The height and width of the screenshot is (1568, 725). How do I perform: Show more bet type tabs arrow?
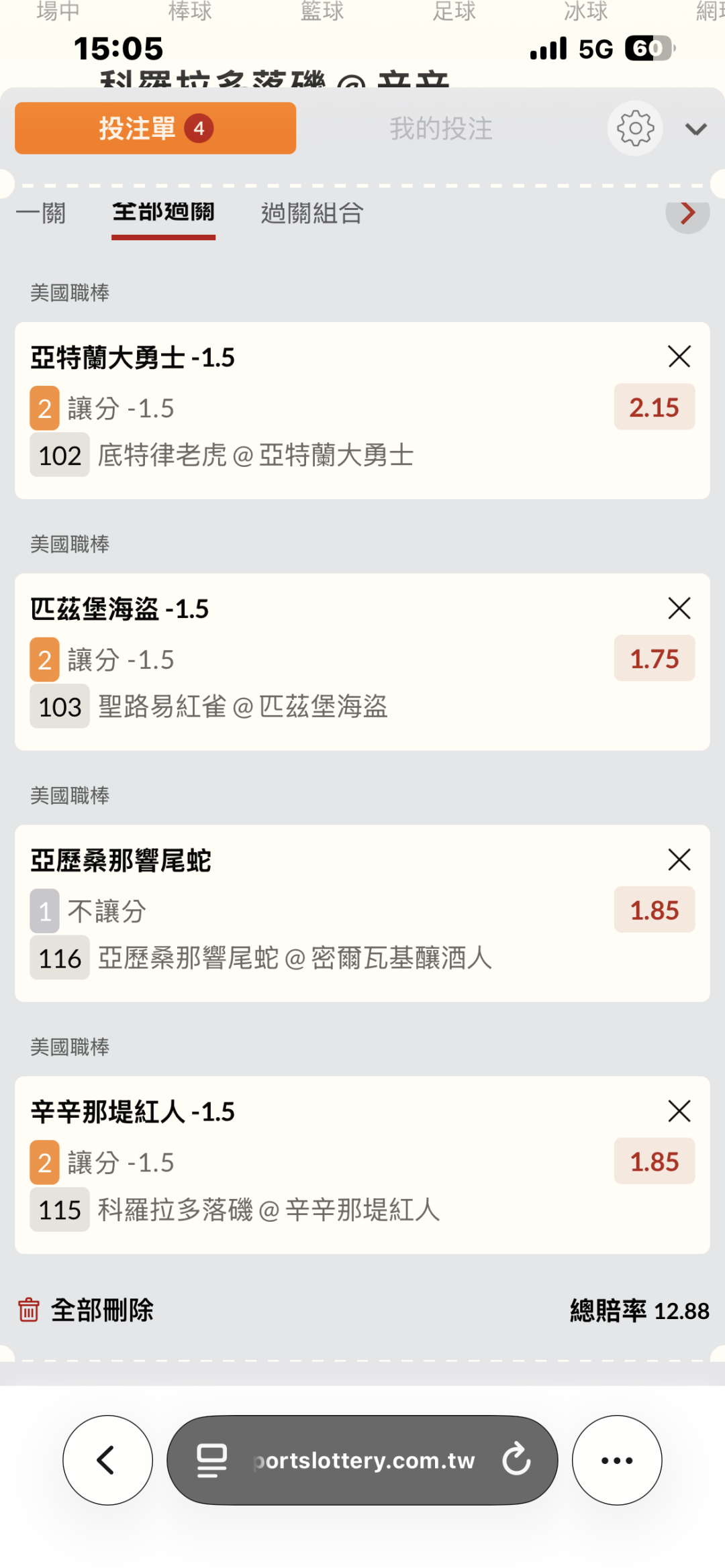(x=687, y=213)
